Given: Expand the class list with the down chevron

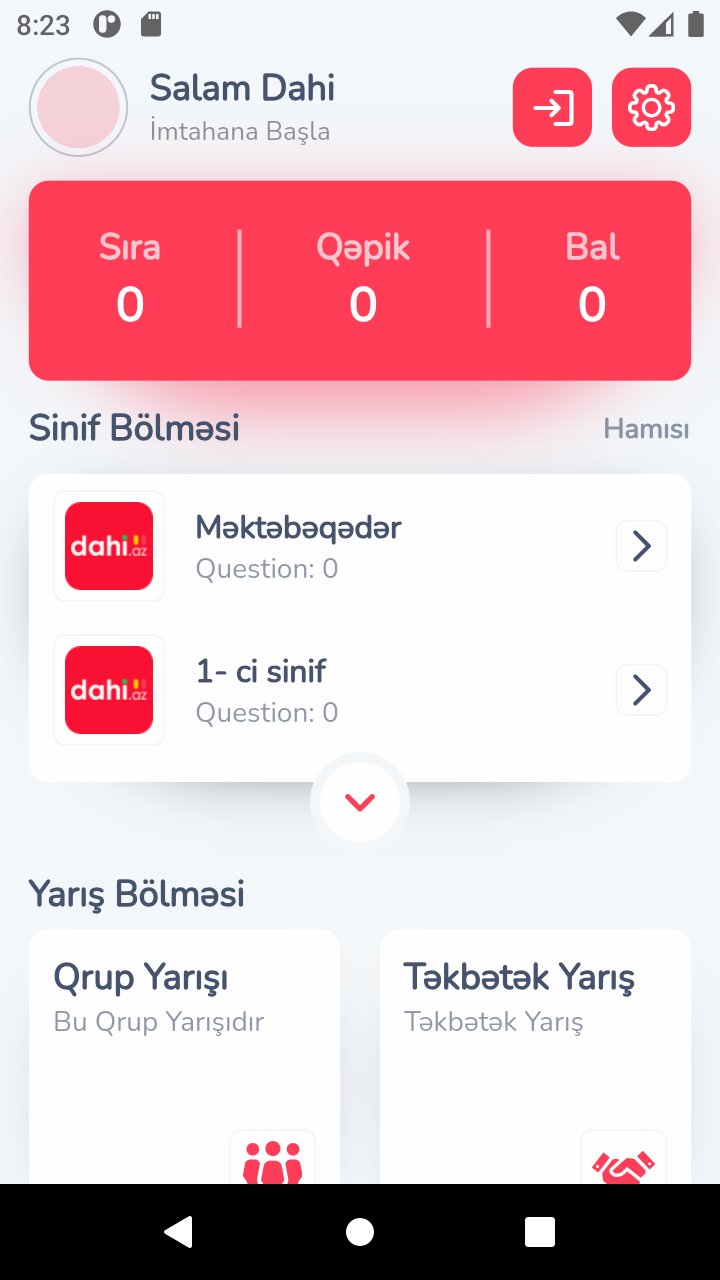Looking at the screenshot, I should click(359, 800).
